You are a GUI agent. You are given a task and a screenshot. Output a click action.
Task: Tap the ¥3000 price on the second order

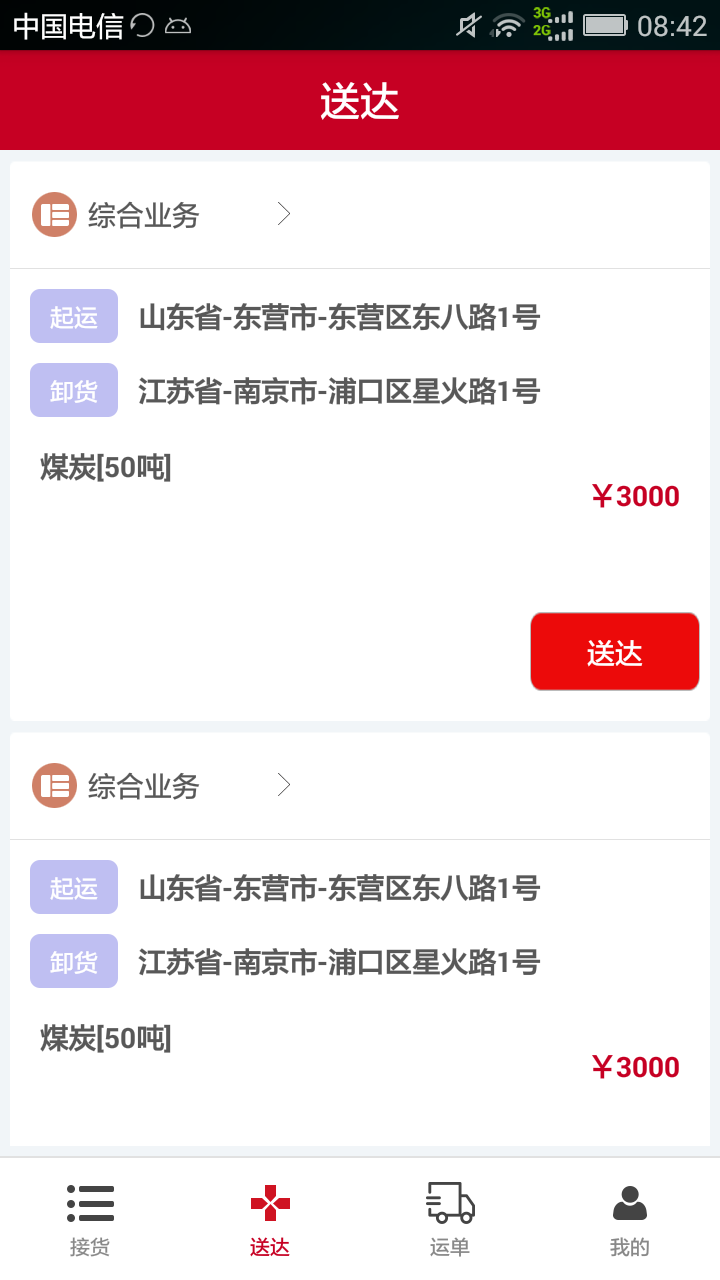(x=636, y=1067)
